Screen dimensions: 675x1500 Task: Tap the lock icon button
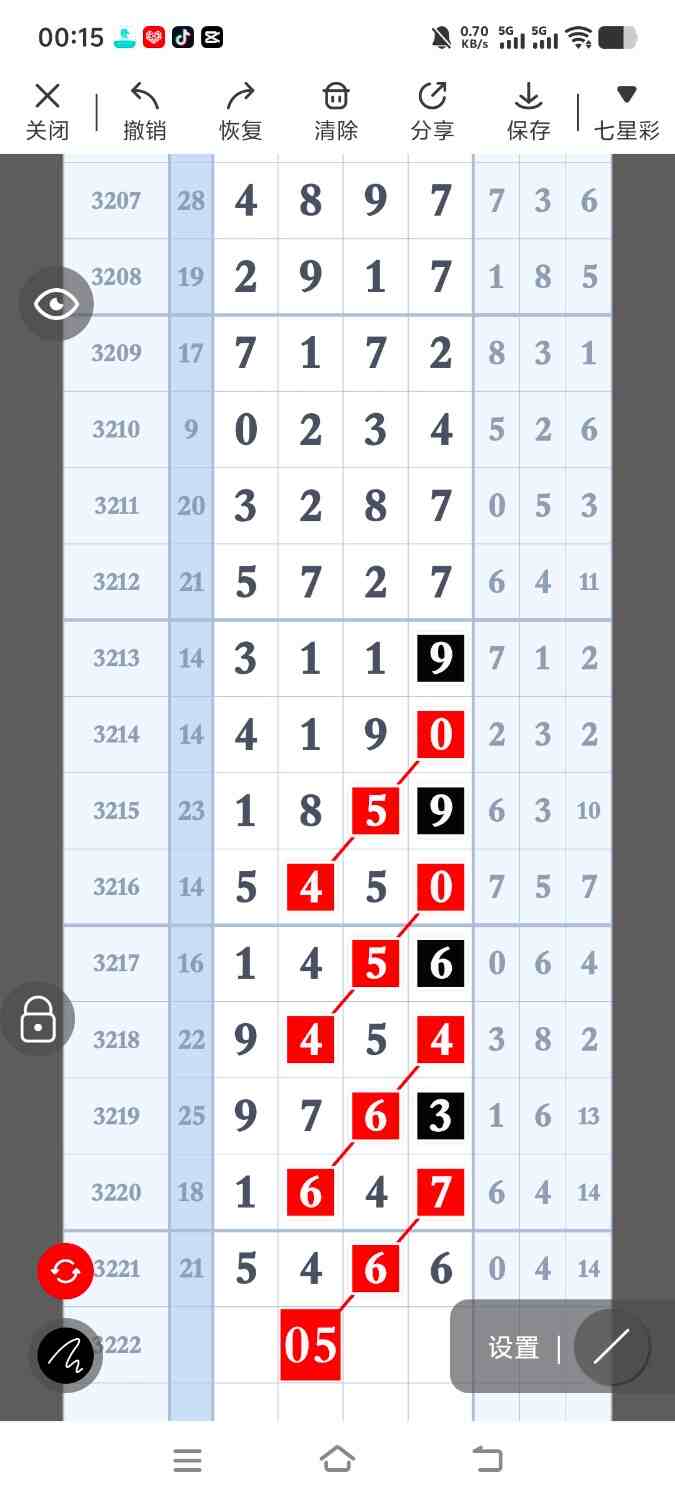(x=38, y=1019)
